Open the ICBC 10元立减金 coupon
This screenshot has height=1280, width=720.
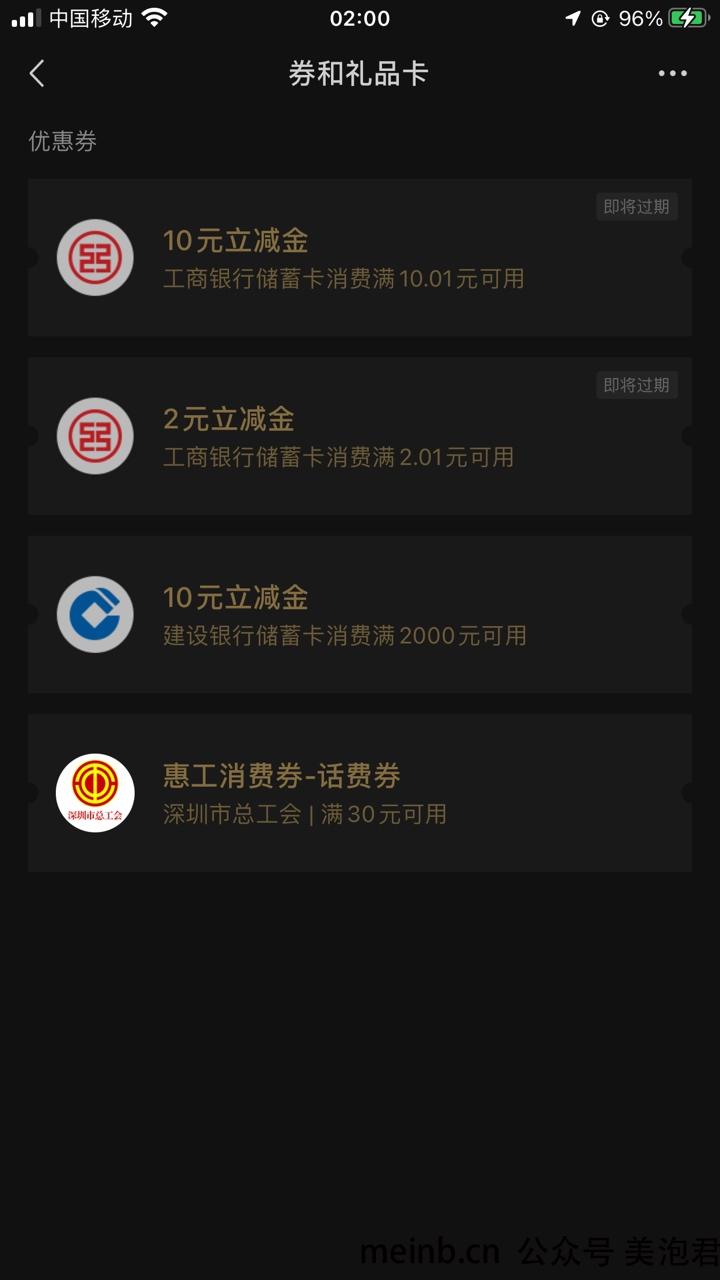pos(360,258)
